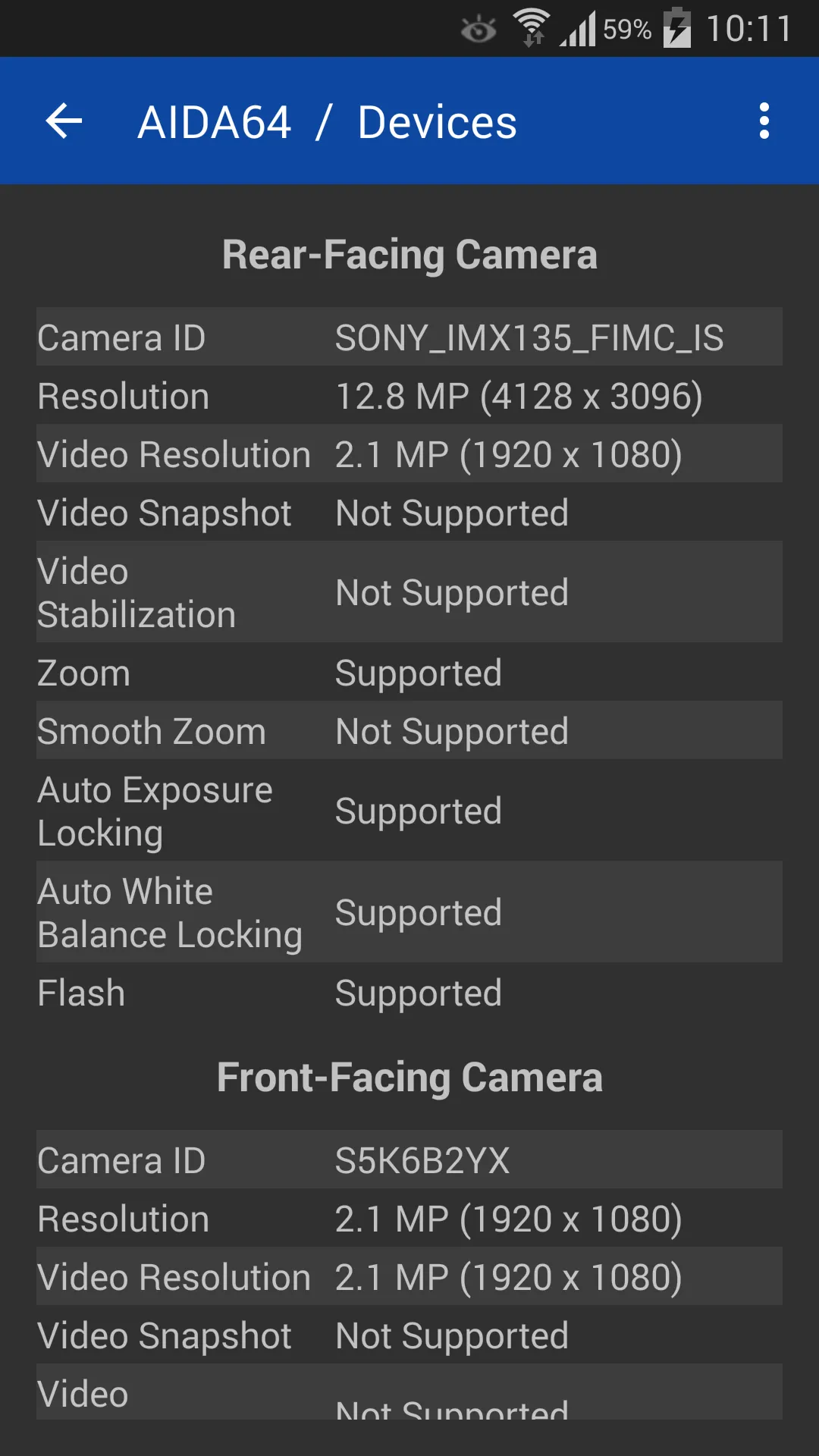Expand the Front-Facing Camera section

coord(409,1077)
